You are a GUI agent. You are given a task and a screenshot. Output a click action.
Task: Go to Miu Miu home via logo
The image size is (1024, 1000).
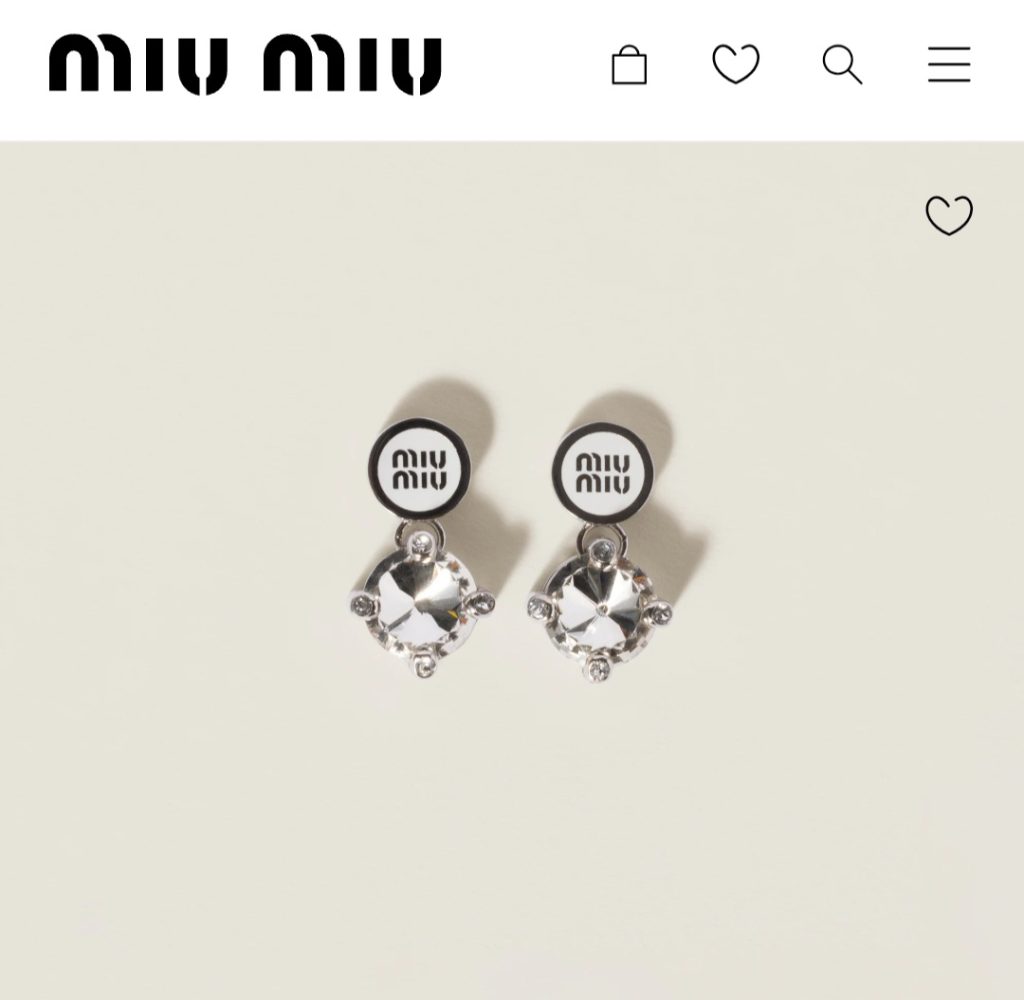(x=245, y=65)
